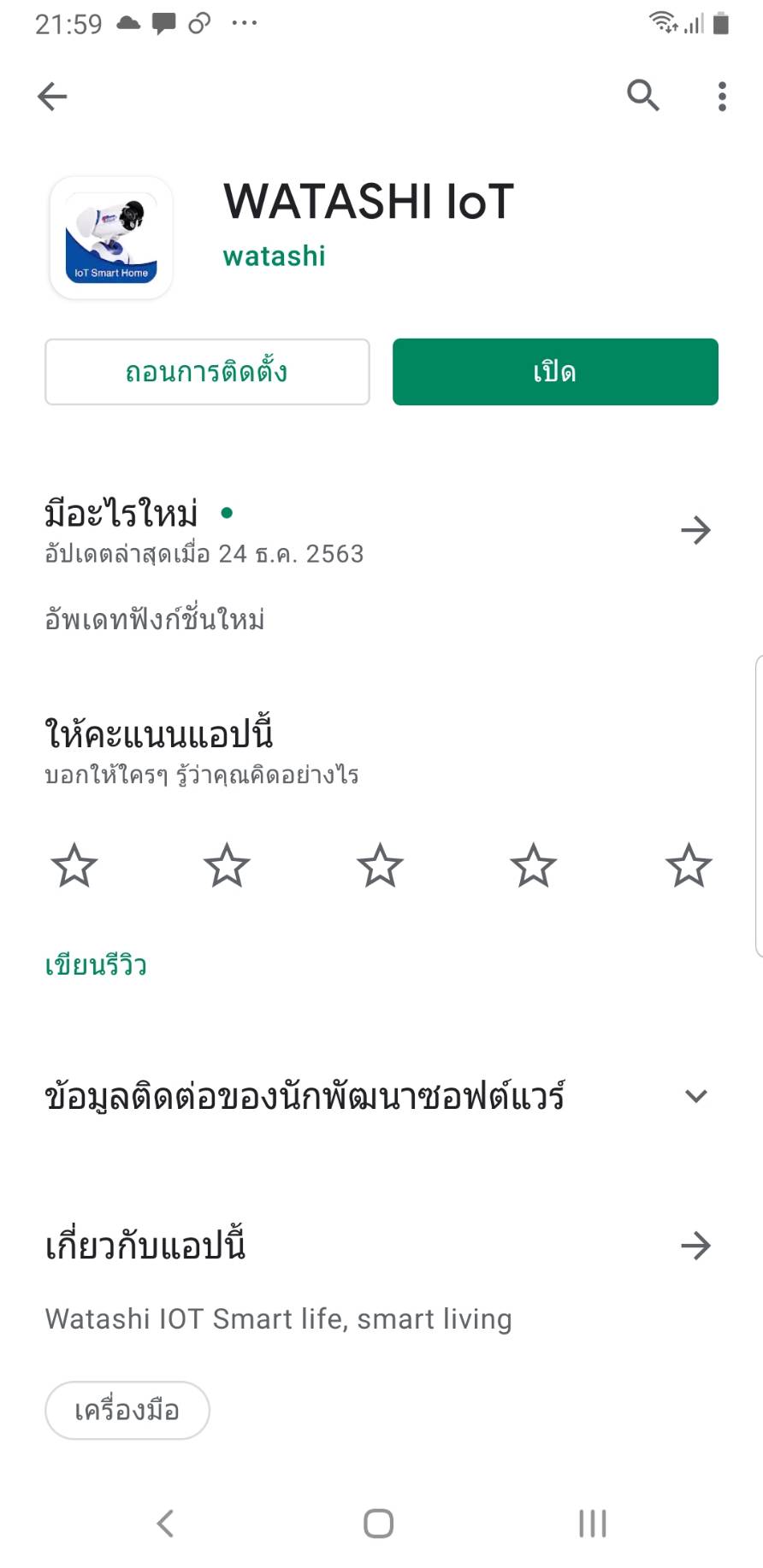Screen dimensions: 763x1568
Task: Tap the ถอนการติดตั้ง uninstall button
Action: [207, 372]
